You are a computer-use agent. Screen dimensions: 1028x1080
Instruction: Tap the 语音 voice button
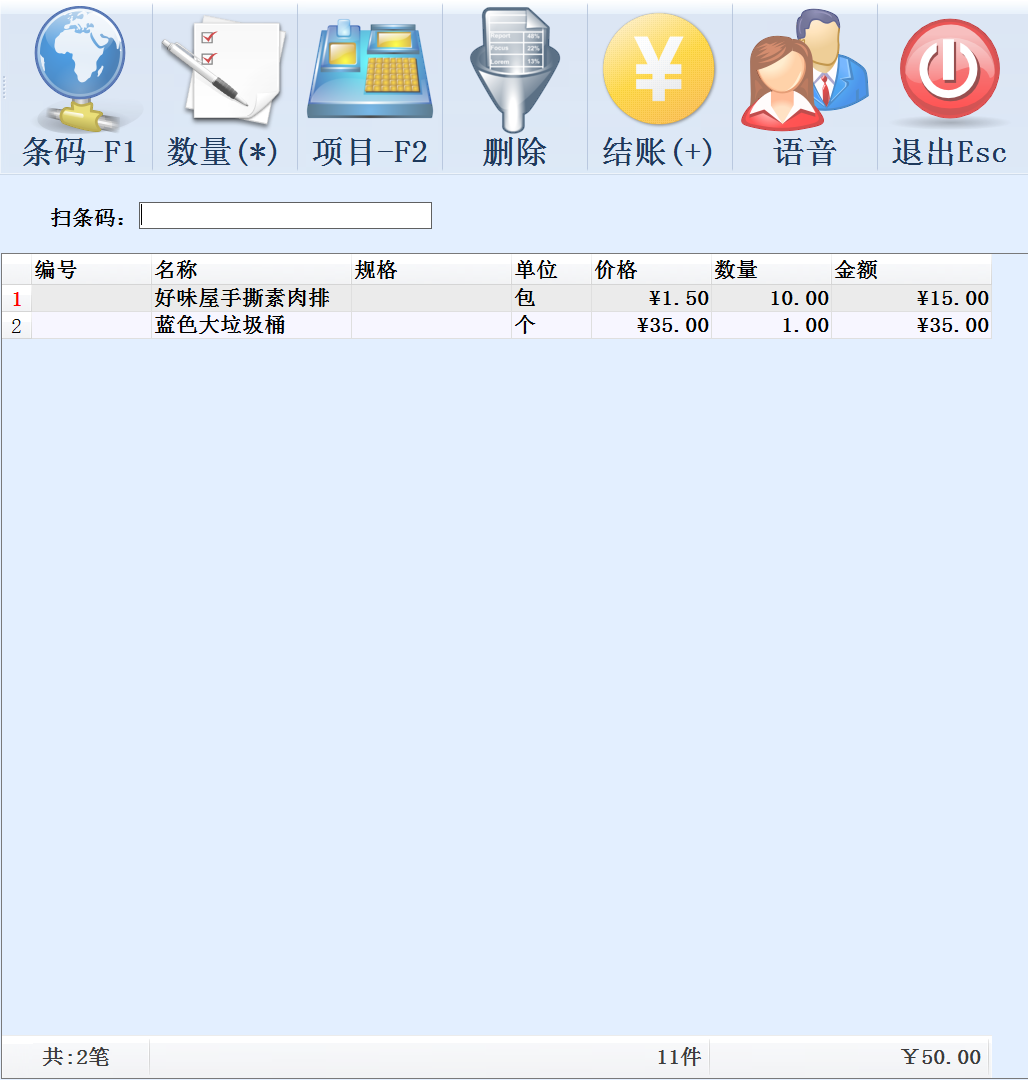click(x=804, y=88)
